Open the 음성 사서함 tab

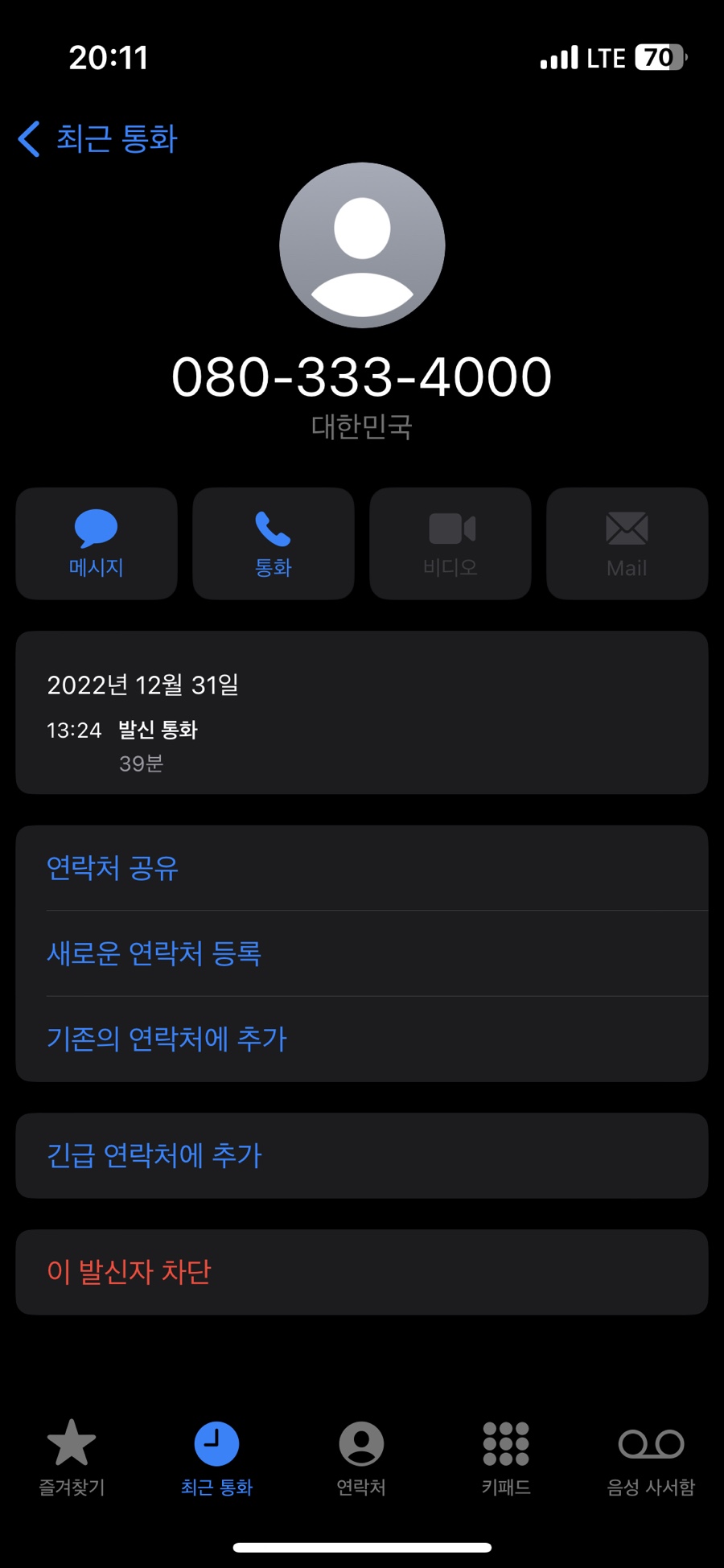coord(651,1457)
